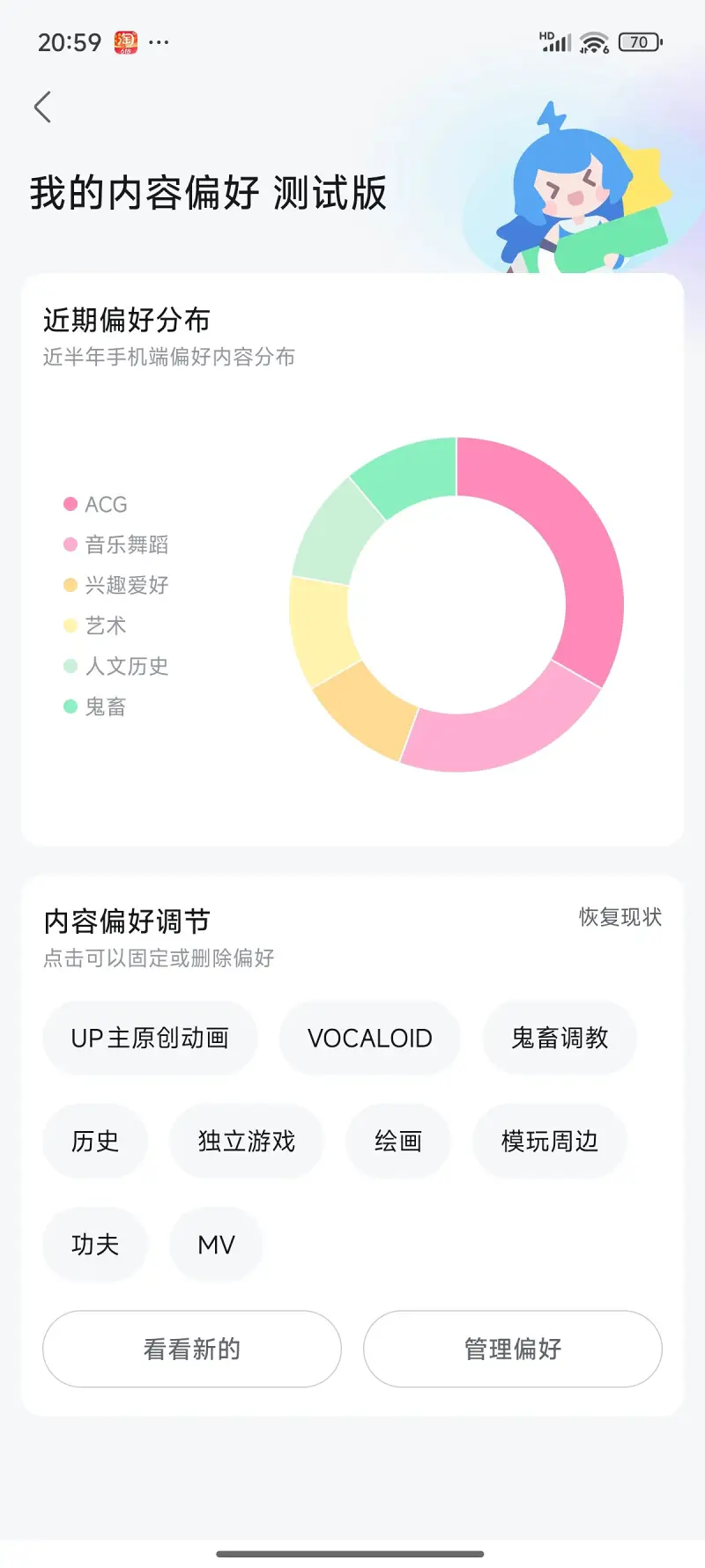Choose the 鬼畜调教 chip
The image size is (705, 1568).
(560, 1038)
